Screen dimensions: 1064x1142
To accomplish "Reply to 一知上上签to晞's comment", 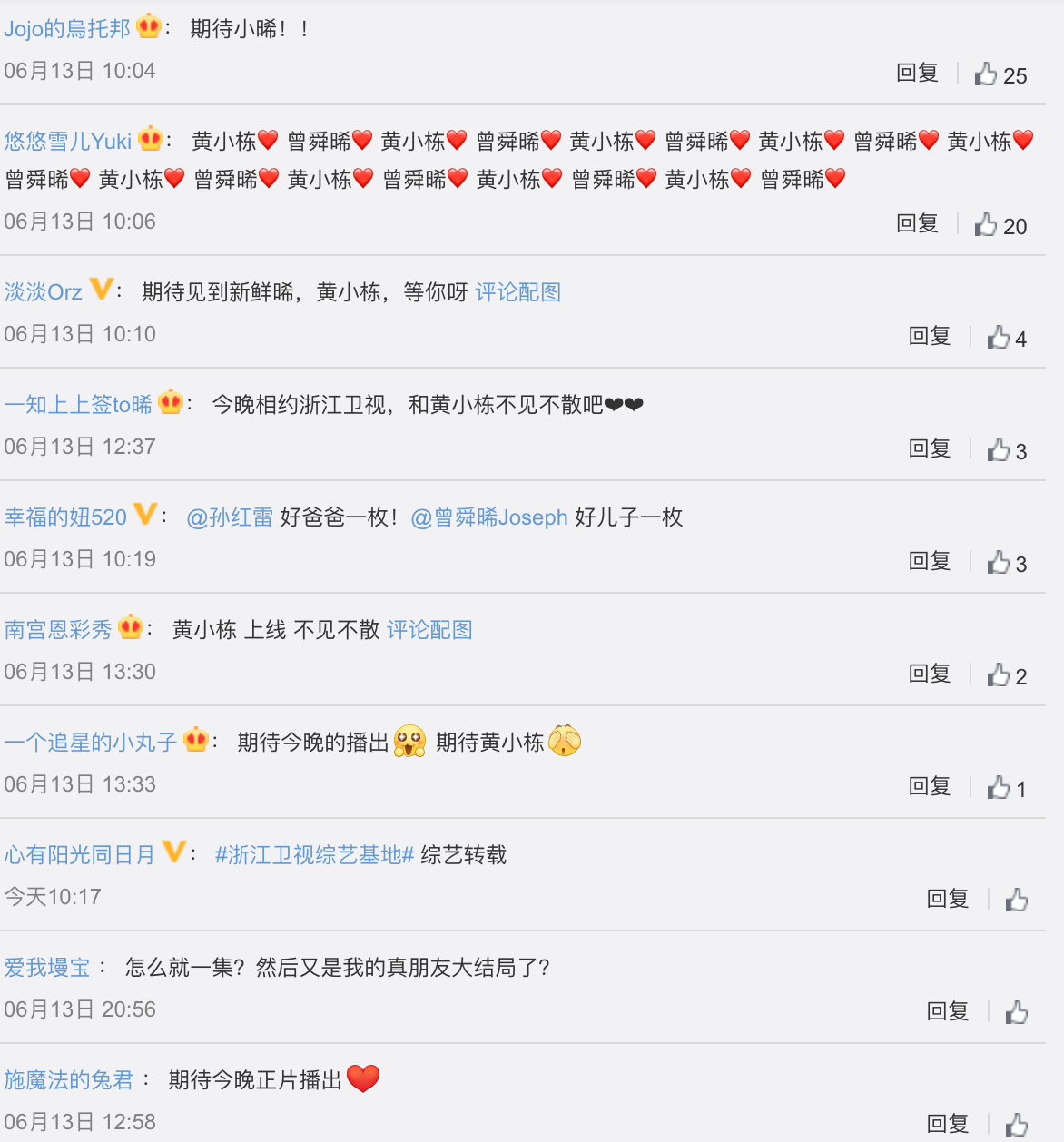I will click(930, 448).
